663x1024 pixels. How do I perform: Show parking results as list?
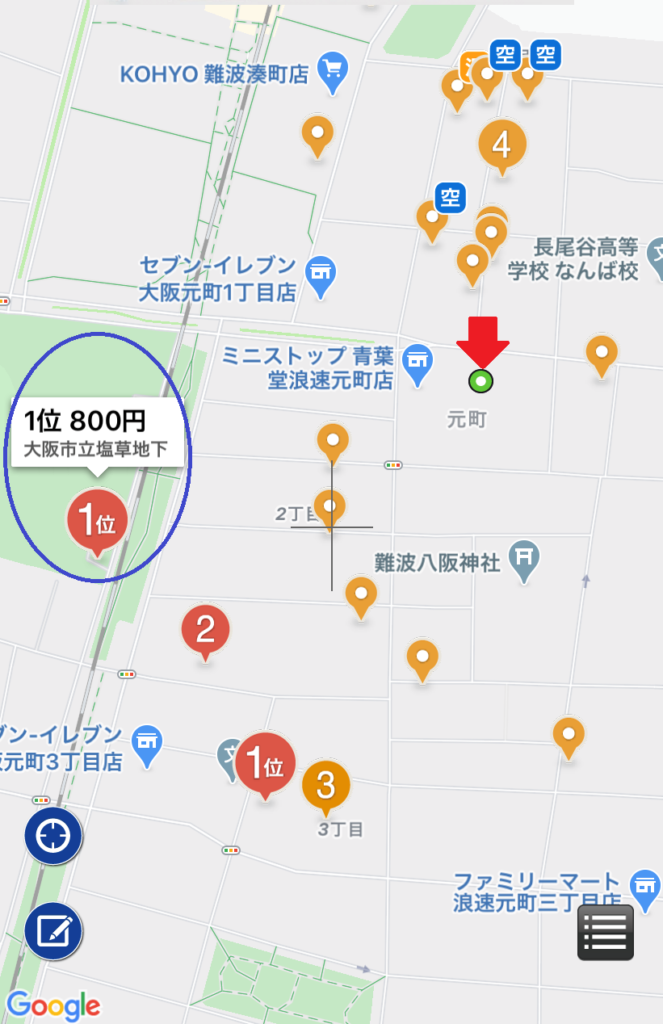[605, 932]
